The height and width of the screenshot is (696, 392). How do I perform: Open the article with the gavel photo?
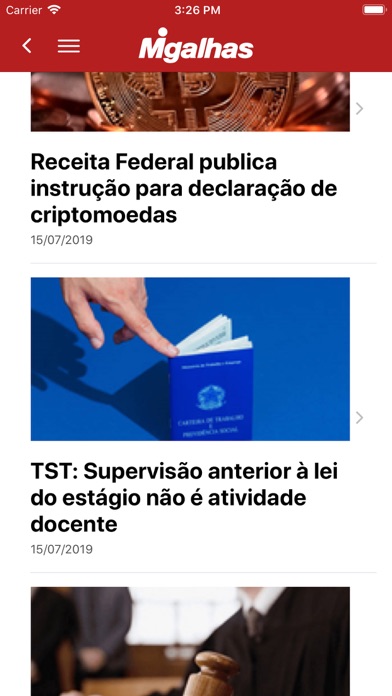point(190,641)
